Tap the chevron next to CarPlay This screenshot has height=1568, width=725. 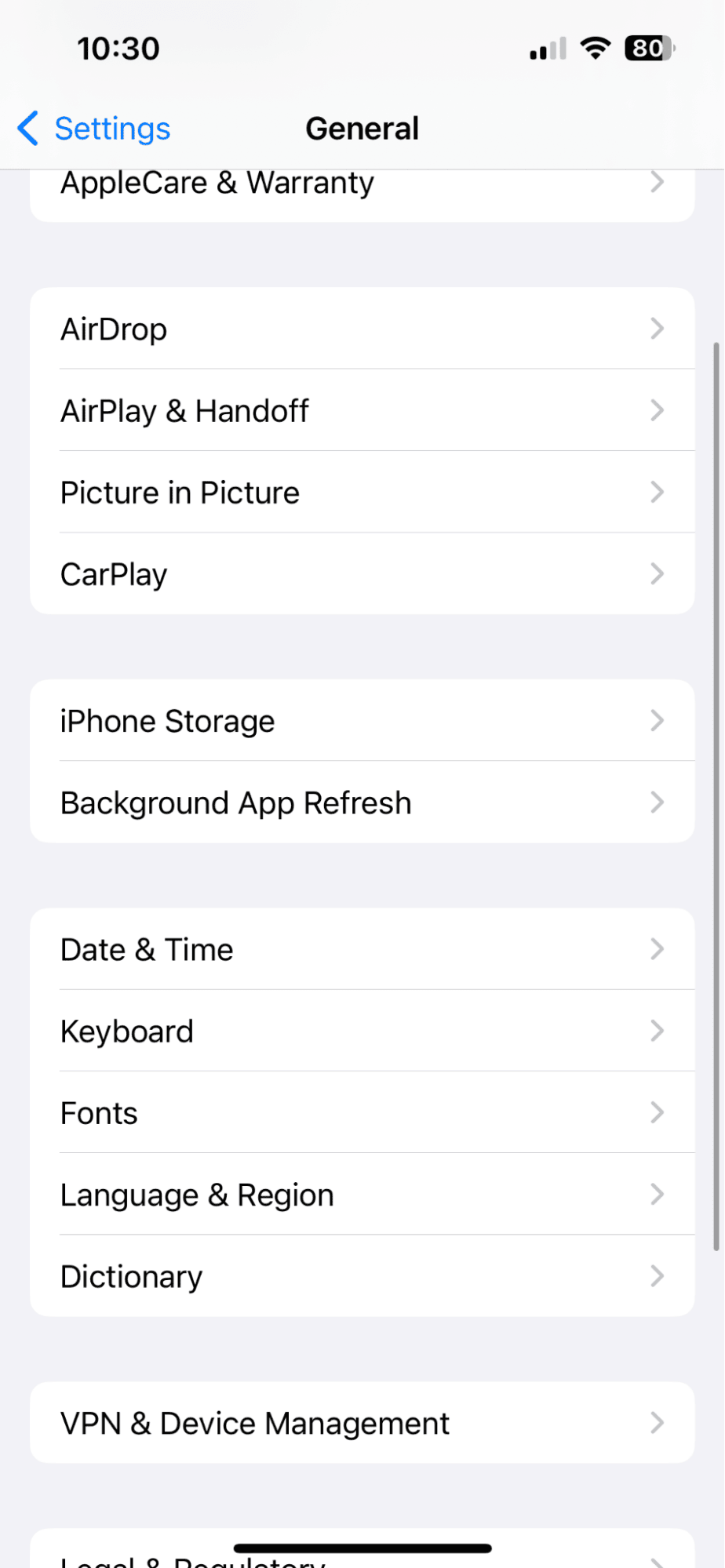tap(658, 573)
